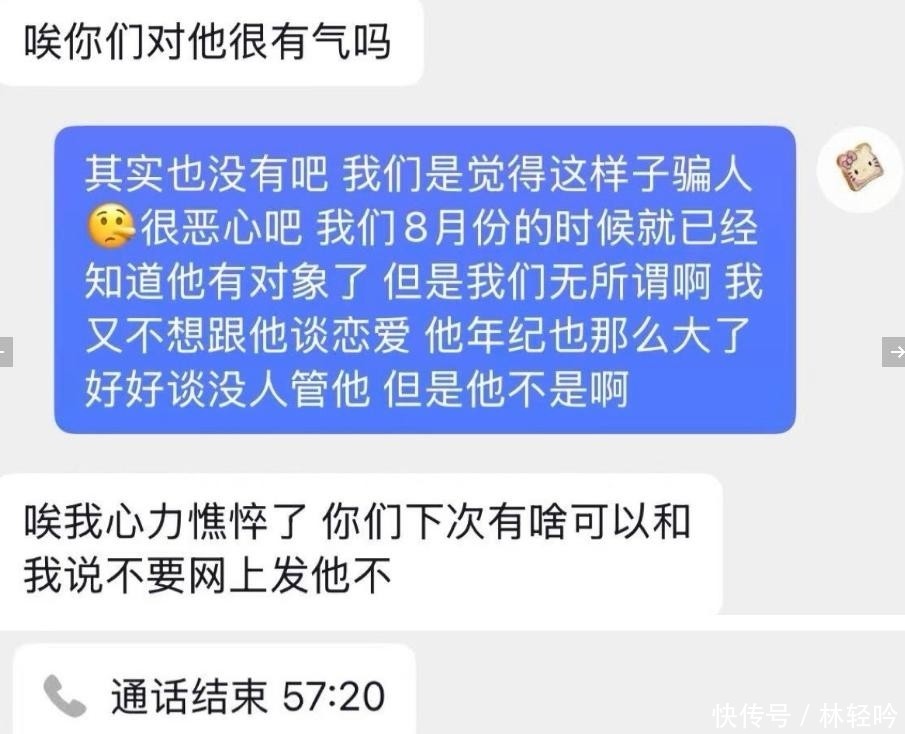Tap the ended call record 57:20
The width and height of the screenshot is (905, 734).
(x=214, y=695)
